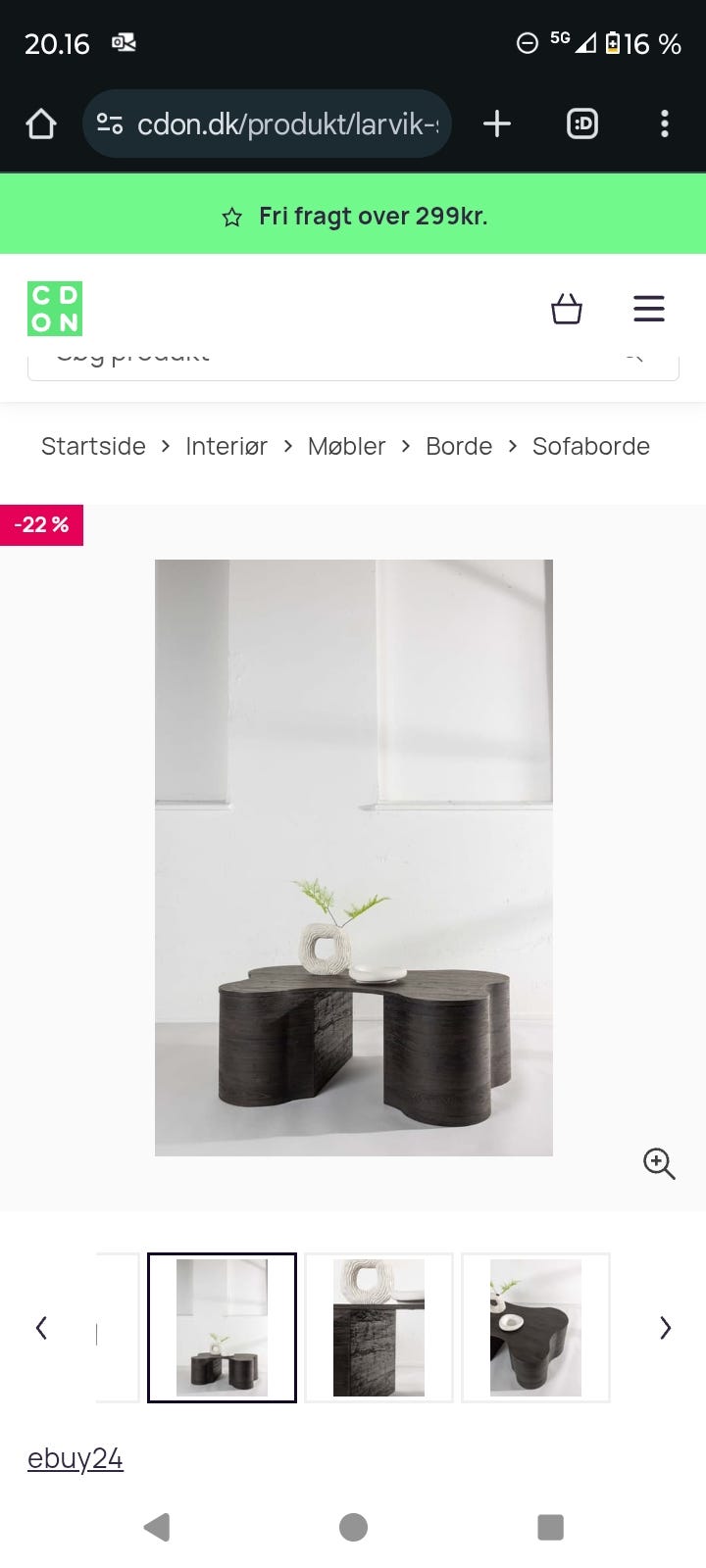The width and height of the screenshot is (706, 1568).
Task: Click the -22% discount badge
Action: (x=41, y=524)
